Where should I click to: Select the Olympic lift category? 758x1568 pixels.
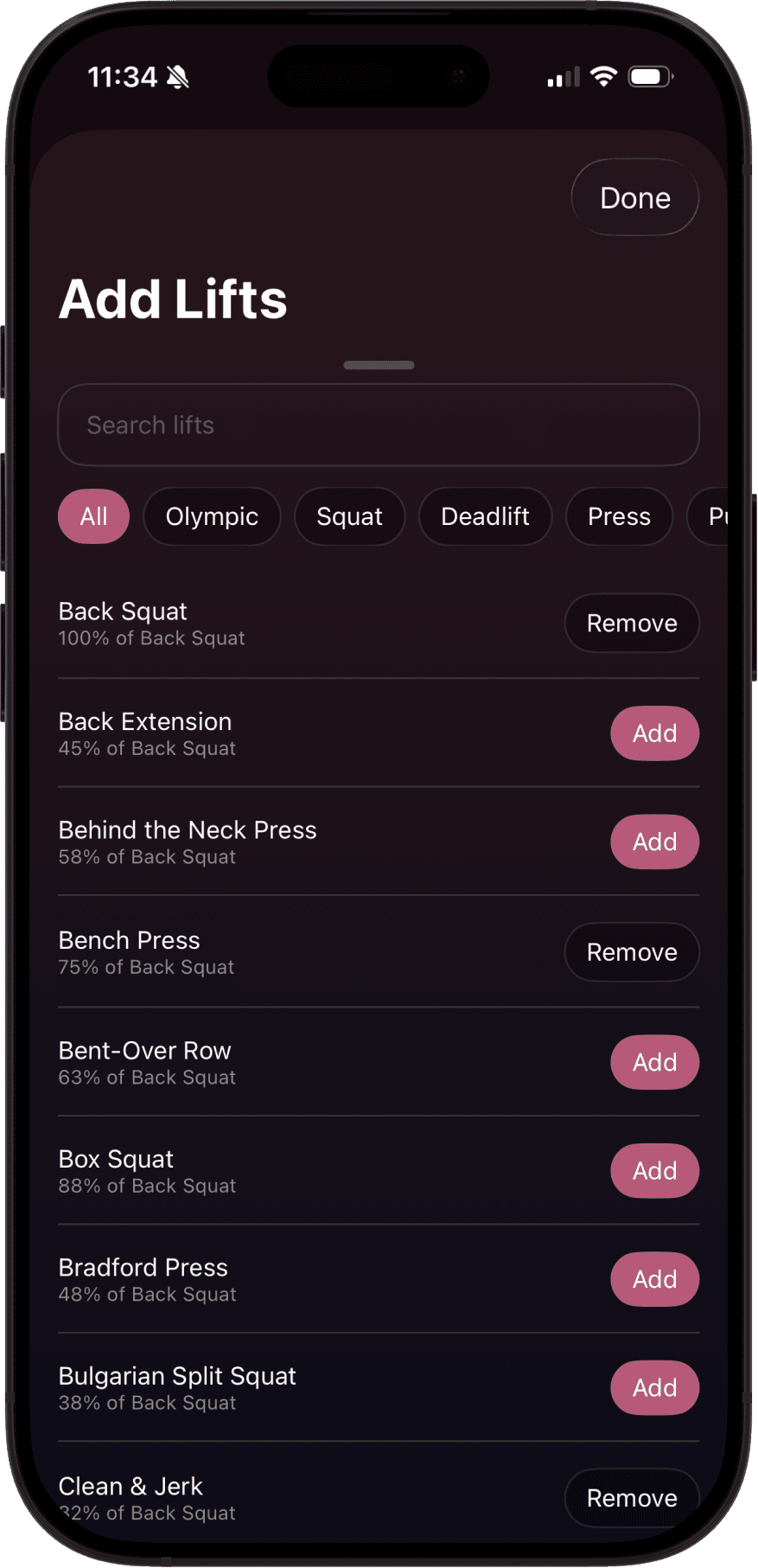(x=211, y=516)
